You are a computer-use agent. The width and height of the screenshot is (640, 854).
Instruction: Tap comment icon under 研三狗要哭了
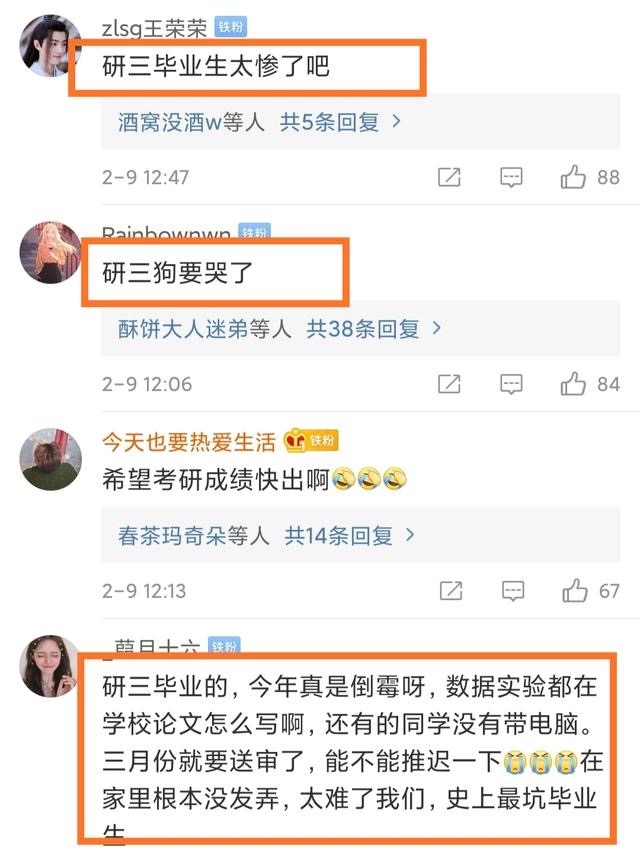tap(511, 384)
